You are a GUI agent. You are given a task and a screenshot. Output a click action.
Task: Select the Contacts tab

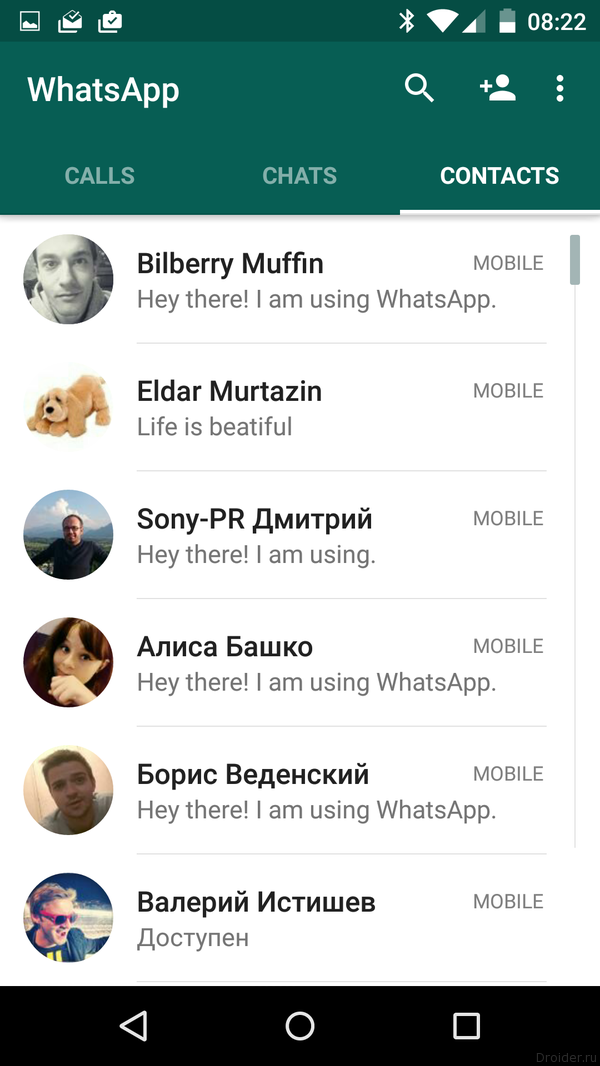pos(499,176)
